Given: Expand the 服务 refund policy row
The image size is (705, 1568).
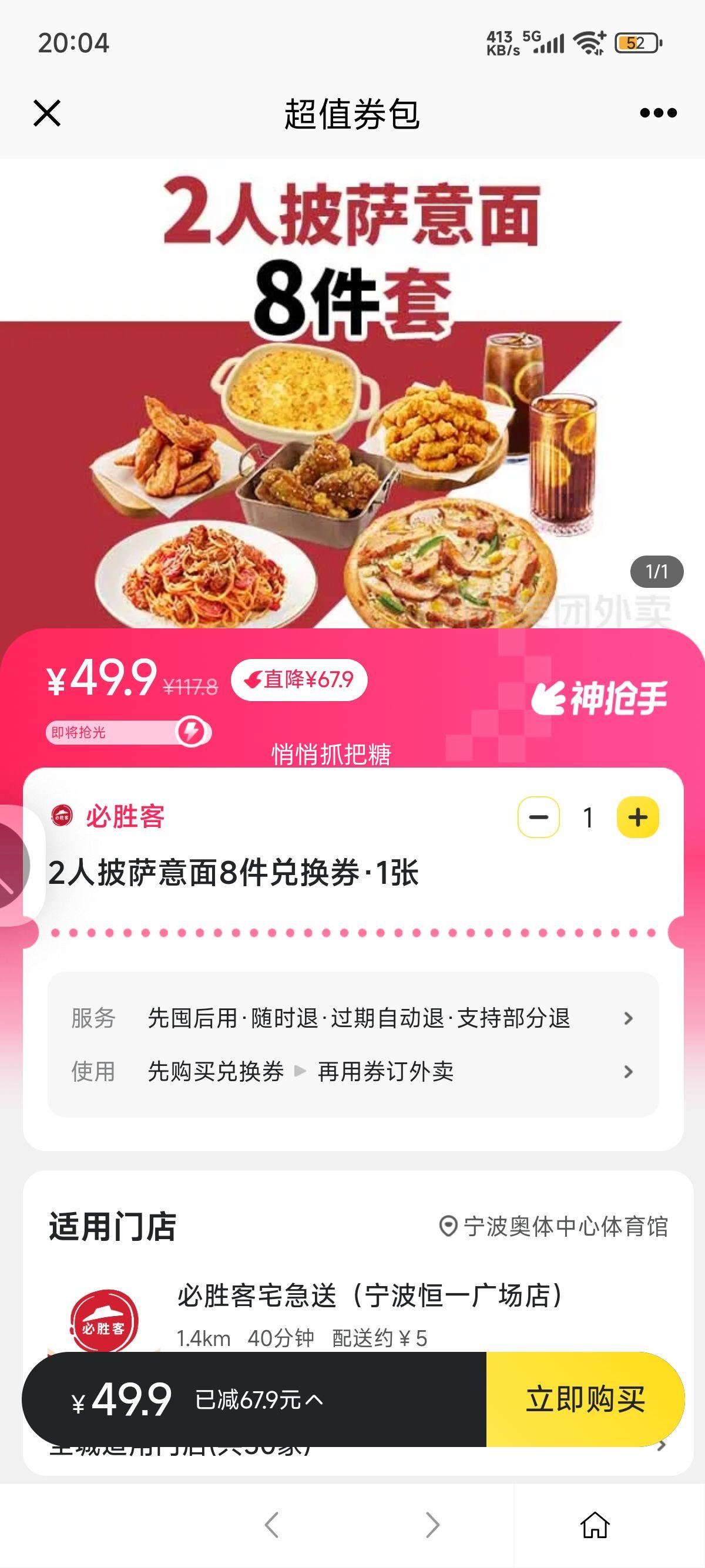Looking at the screenshot, I should (x=353, y=1018).
